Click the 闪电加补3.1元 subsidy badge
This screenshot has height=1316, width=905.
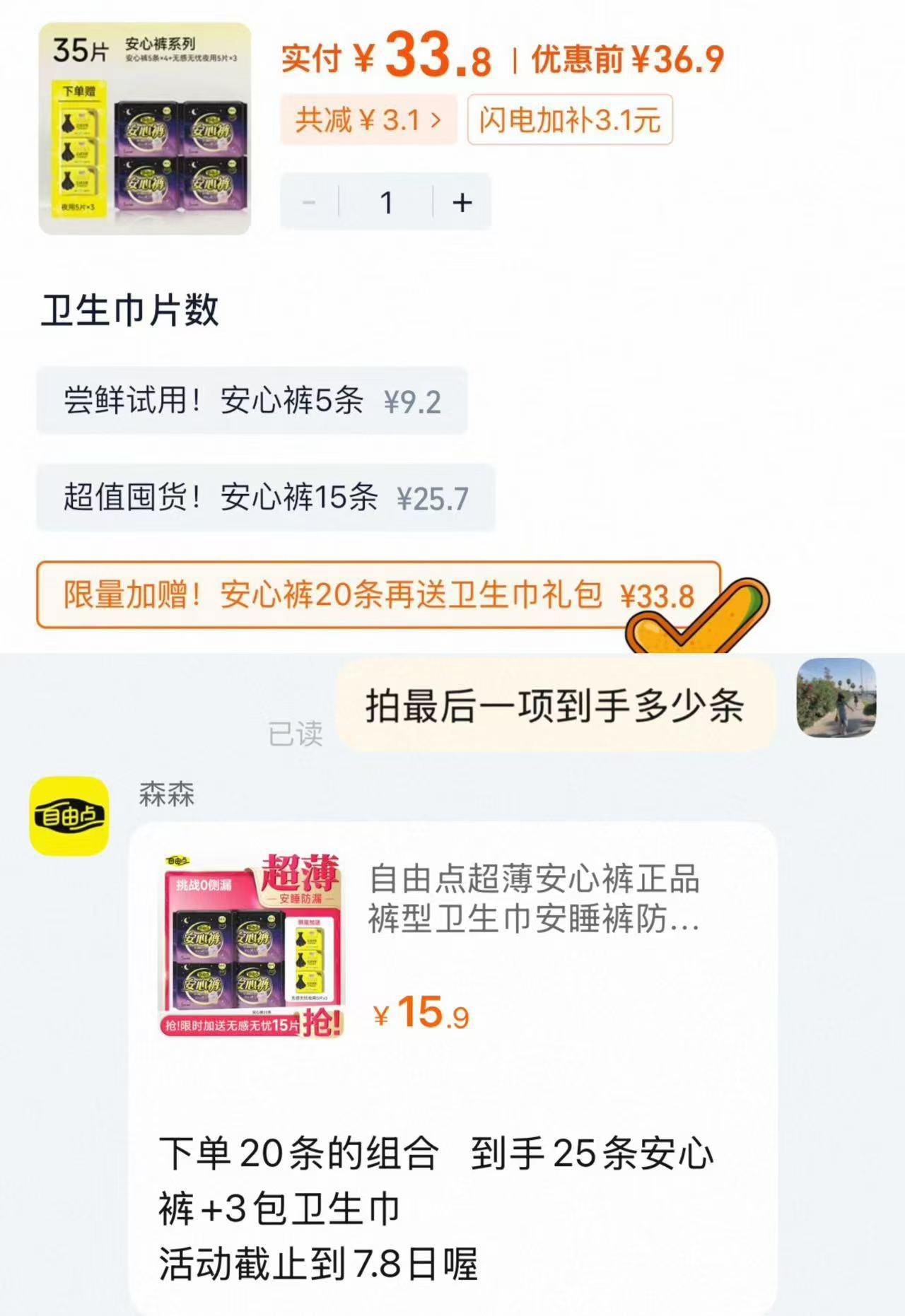click(x=569, y=122)
